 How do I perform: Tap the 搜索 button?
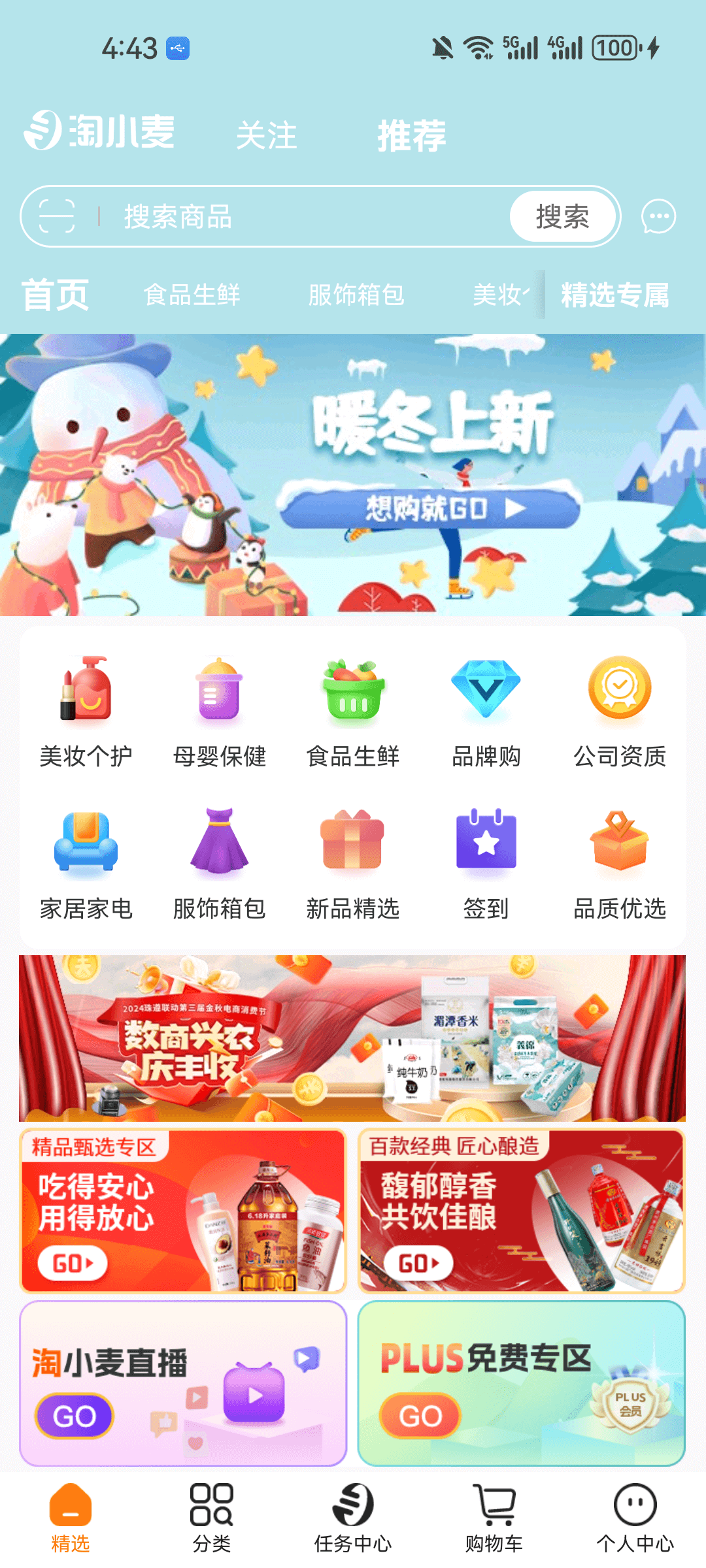[x=562, y=216]
